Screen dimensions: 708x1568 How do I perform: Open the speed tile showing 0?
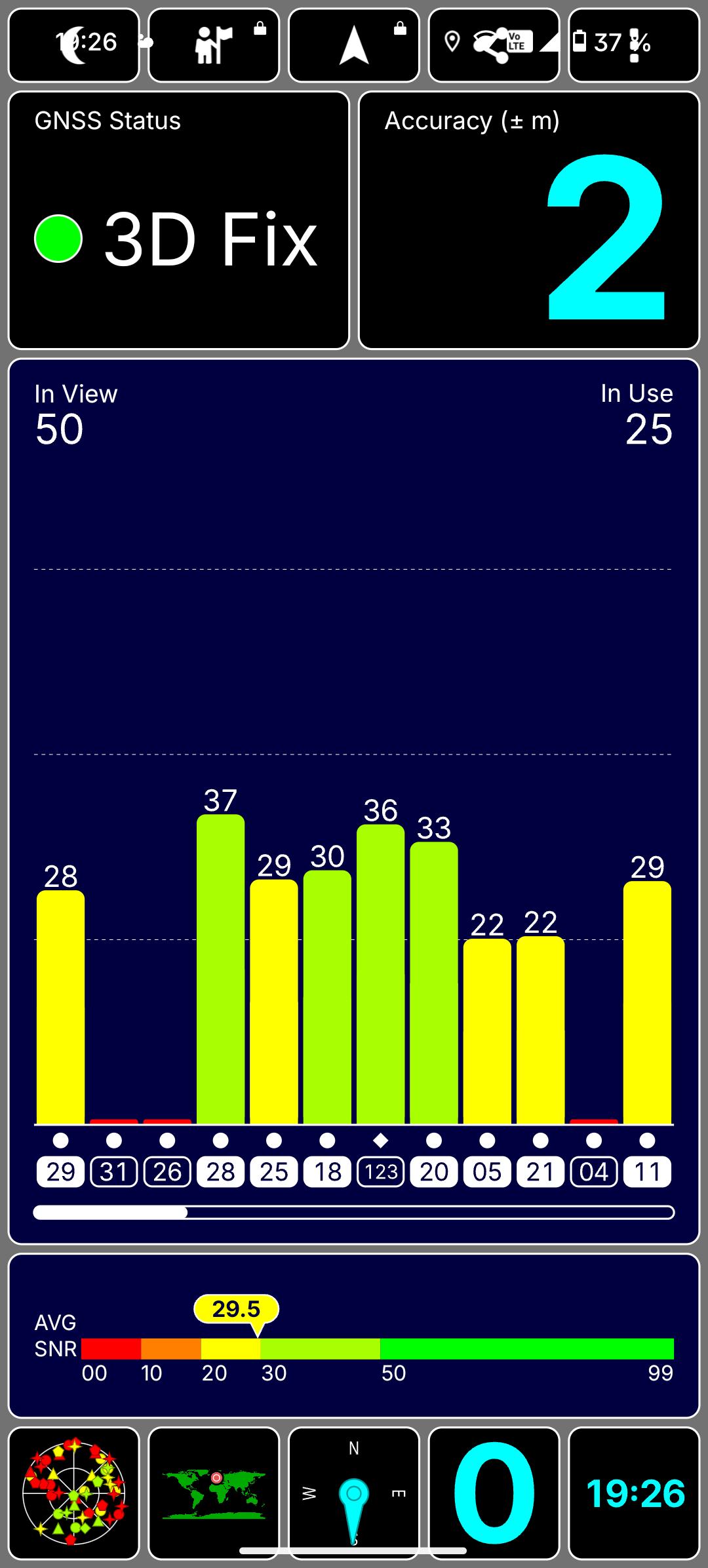tap(494, 1493)
